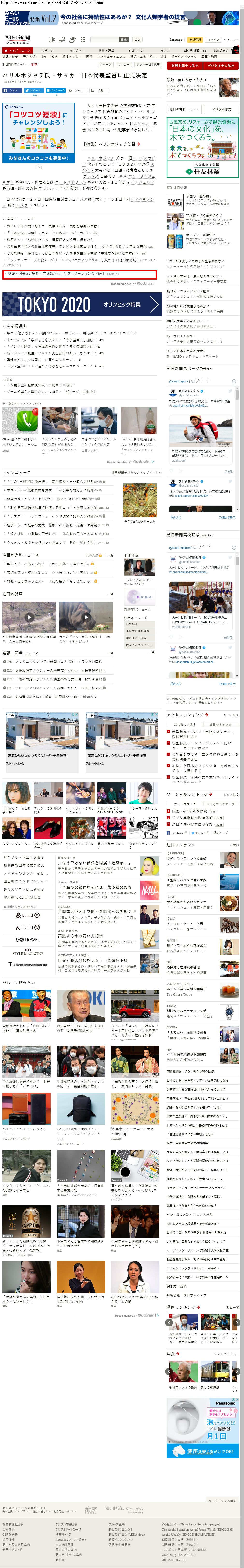
Task: Tap the 検索 search button
Action: [123, 40]
